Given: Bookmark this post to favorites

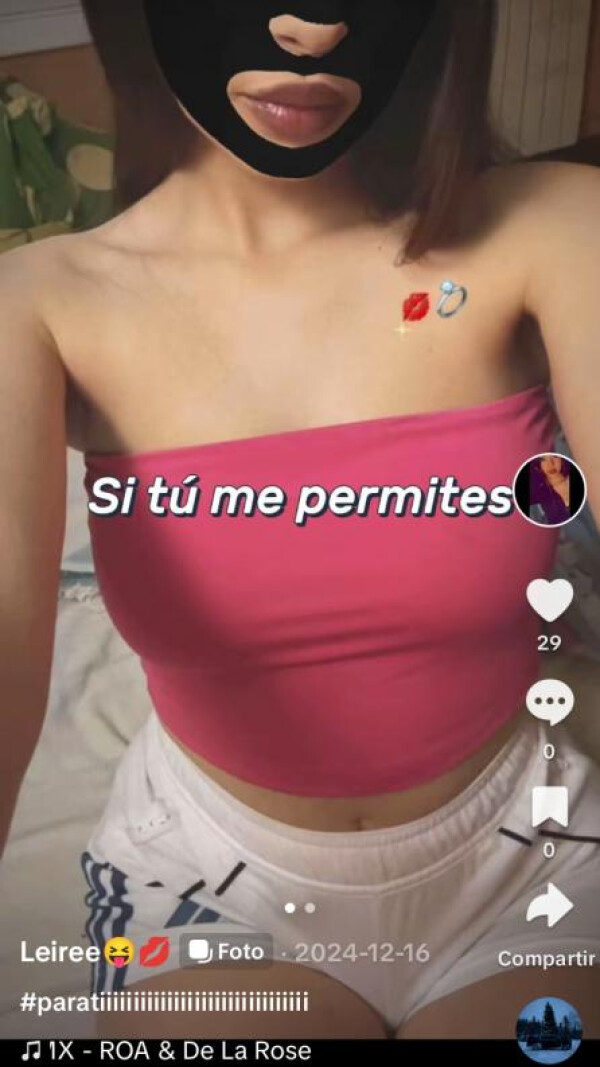Looking at the screenshot, I should [x=549, y=806].
